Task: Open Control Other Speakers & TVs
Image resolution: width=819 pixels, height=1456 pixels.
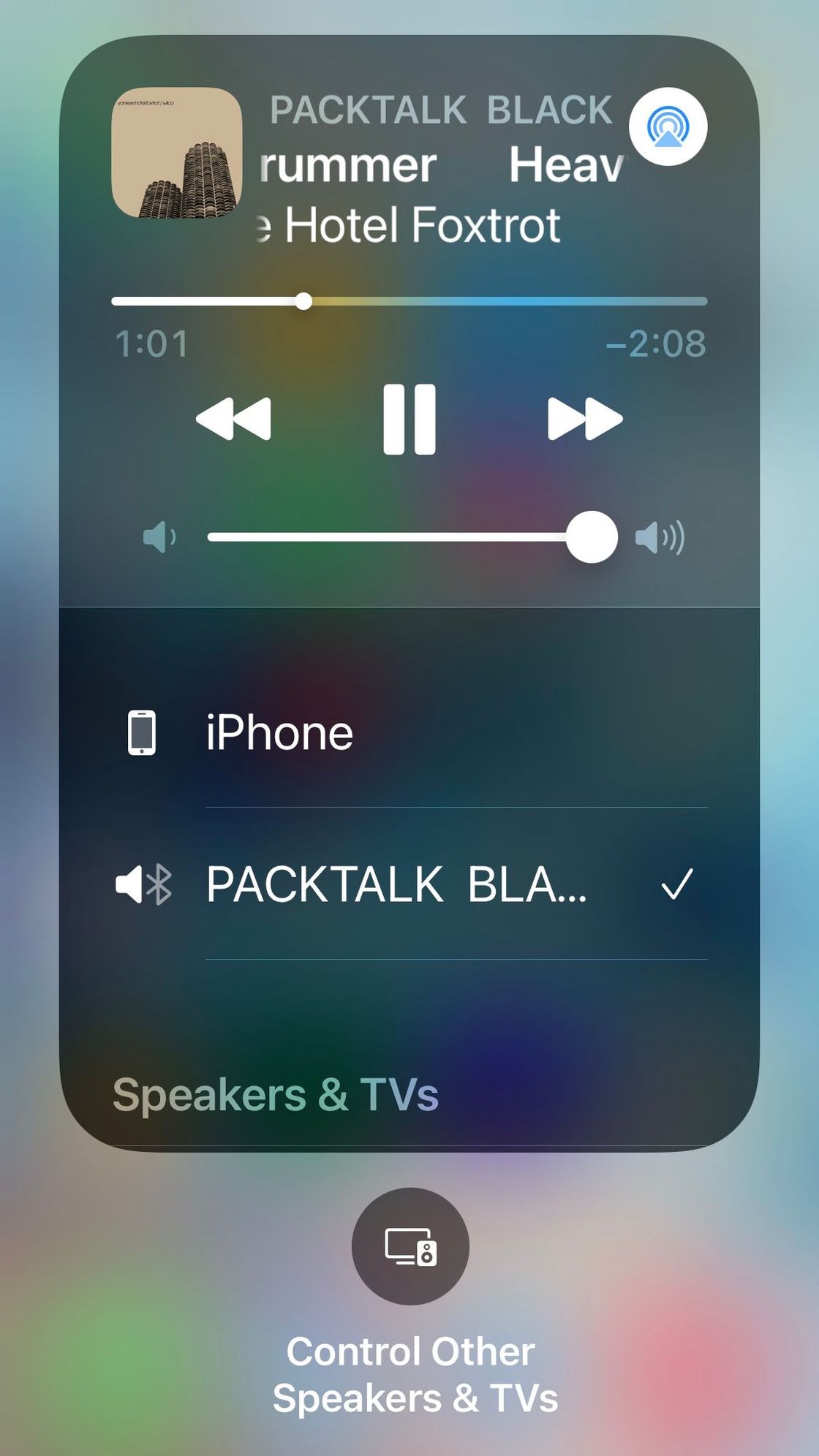Action: (409, 1246)
